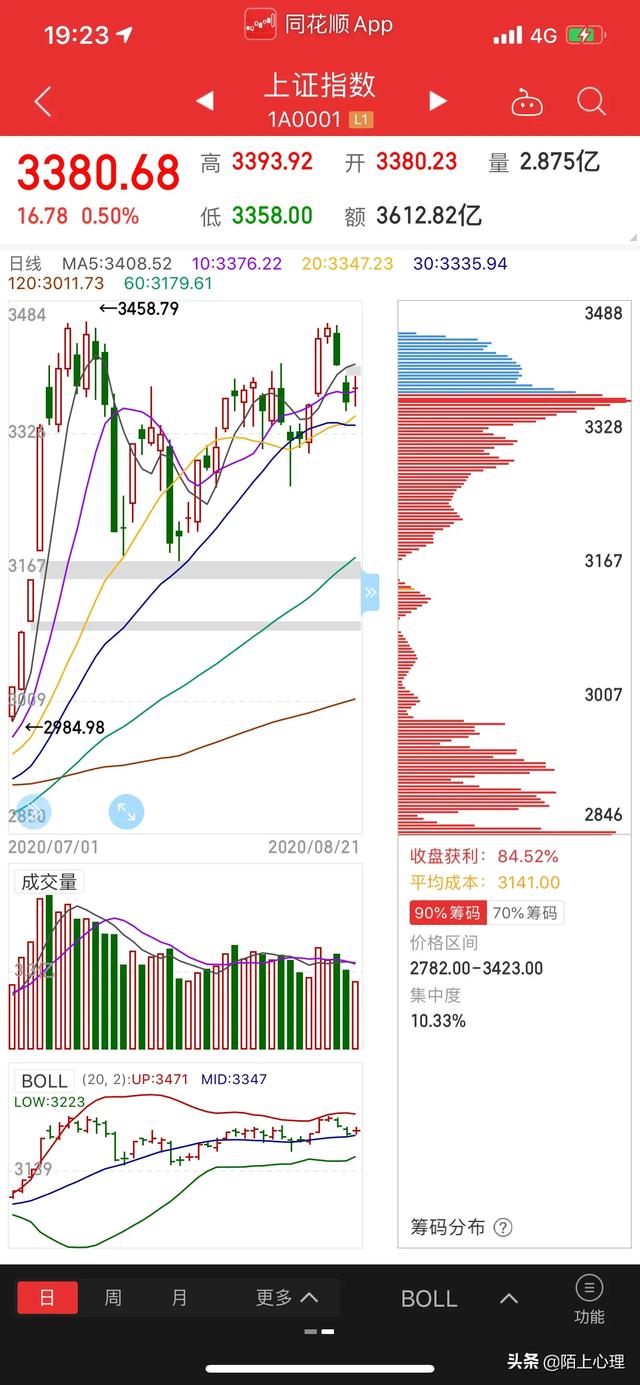This screenshot has height=1385, width=640.
Task: Expand the 更多 period options
Action: [x=286, y=1298]
